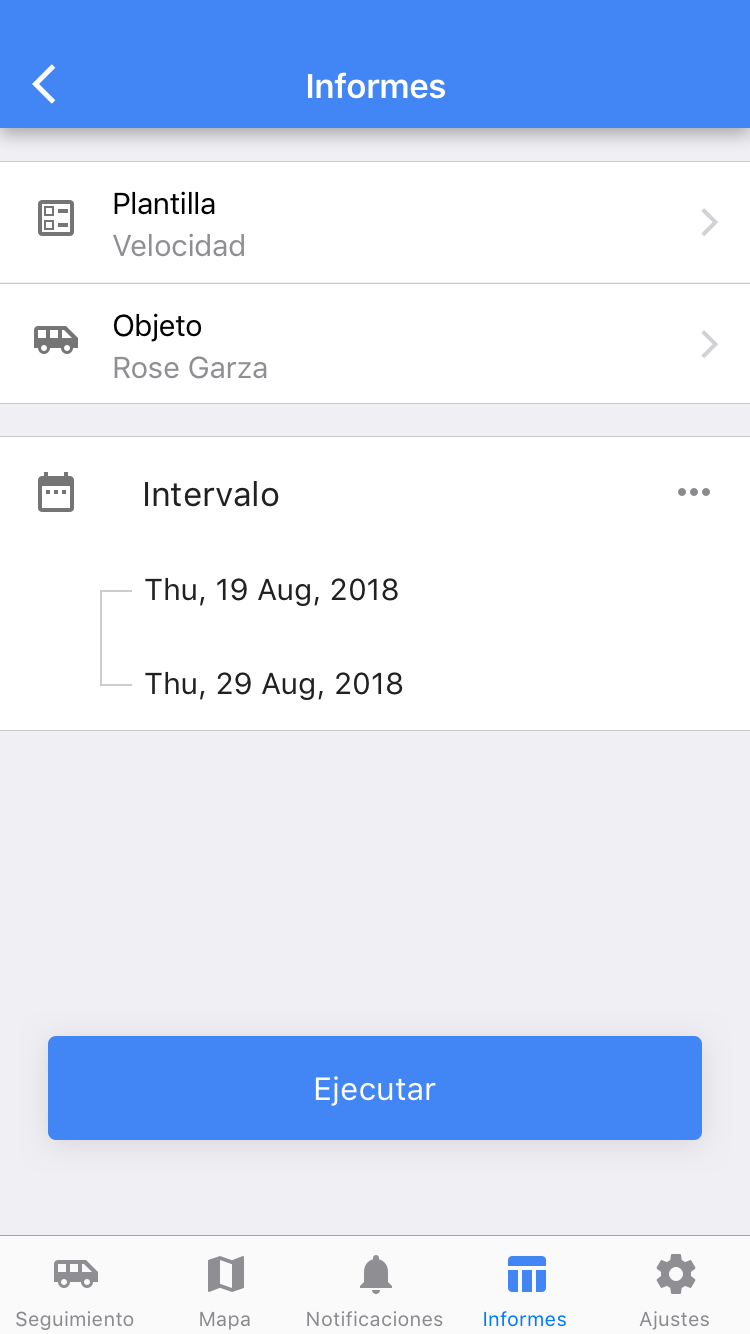Open the Velocidad template selection
750x1334 pixels.
tap(375, 222)
